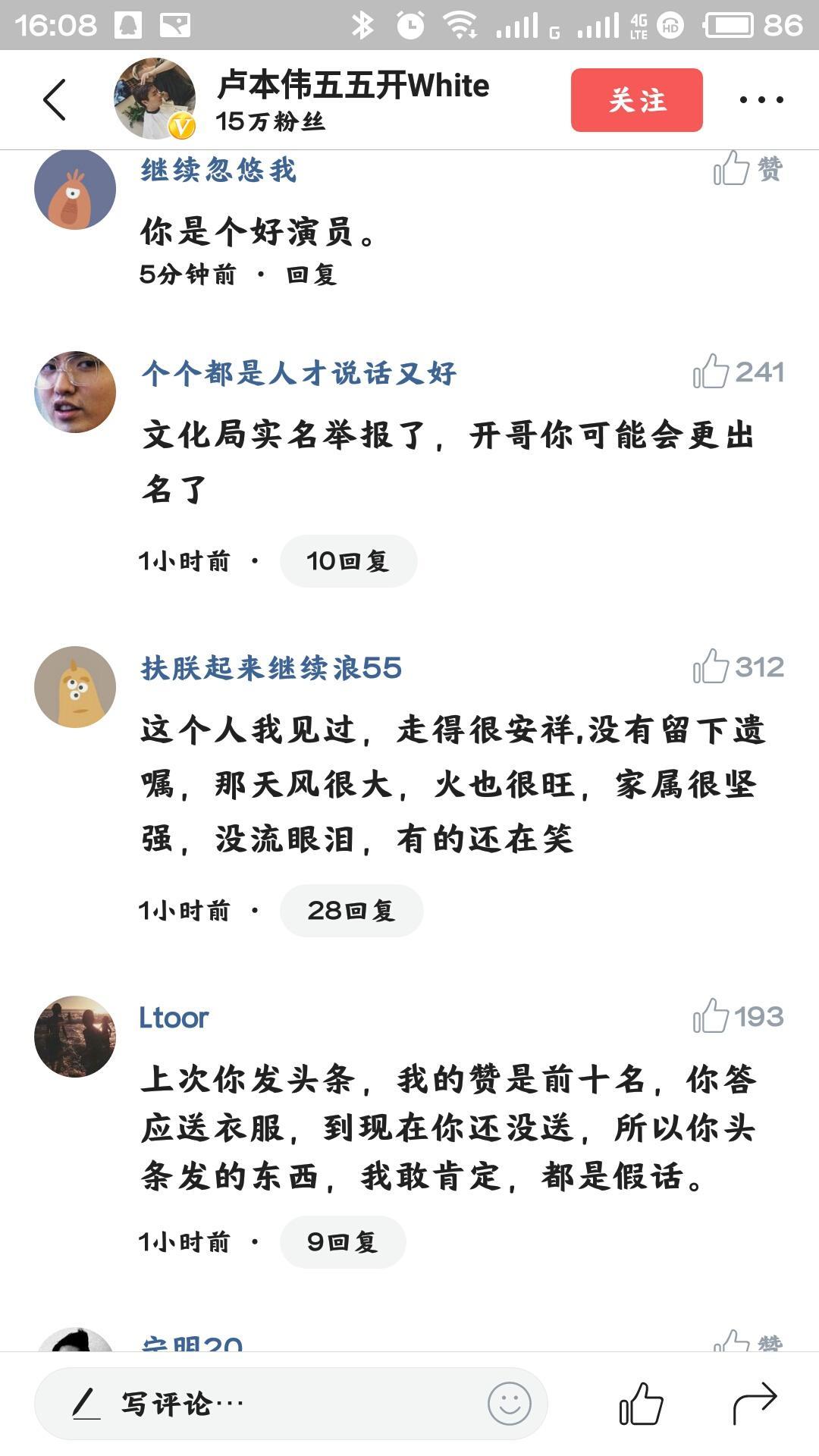Open 卢本伟五五开White's profile avatar
Viewport: 819px width, 1456px height.
(155, 99)
